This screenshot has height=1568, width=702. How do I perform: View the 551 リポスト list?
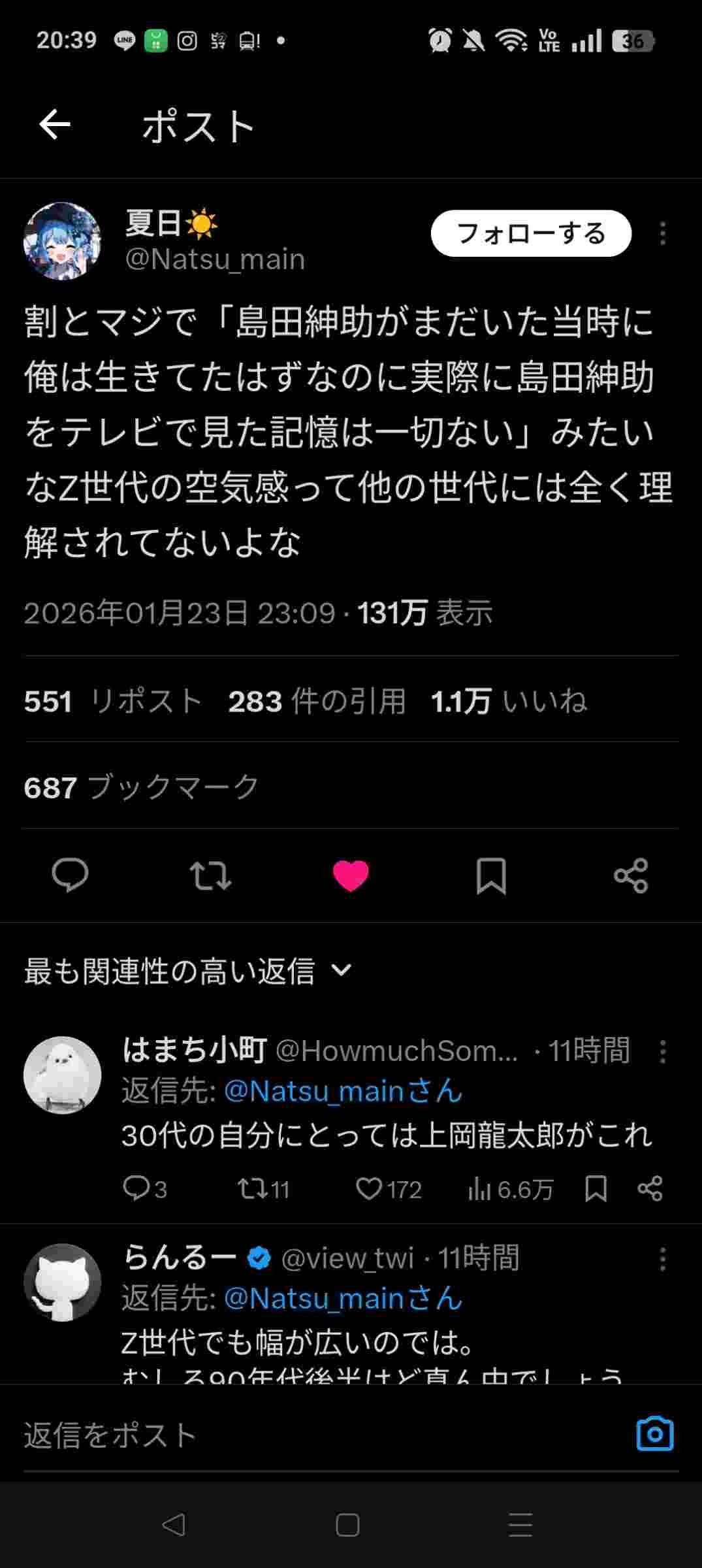click(113, 702)
